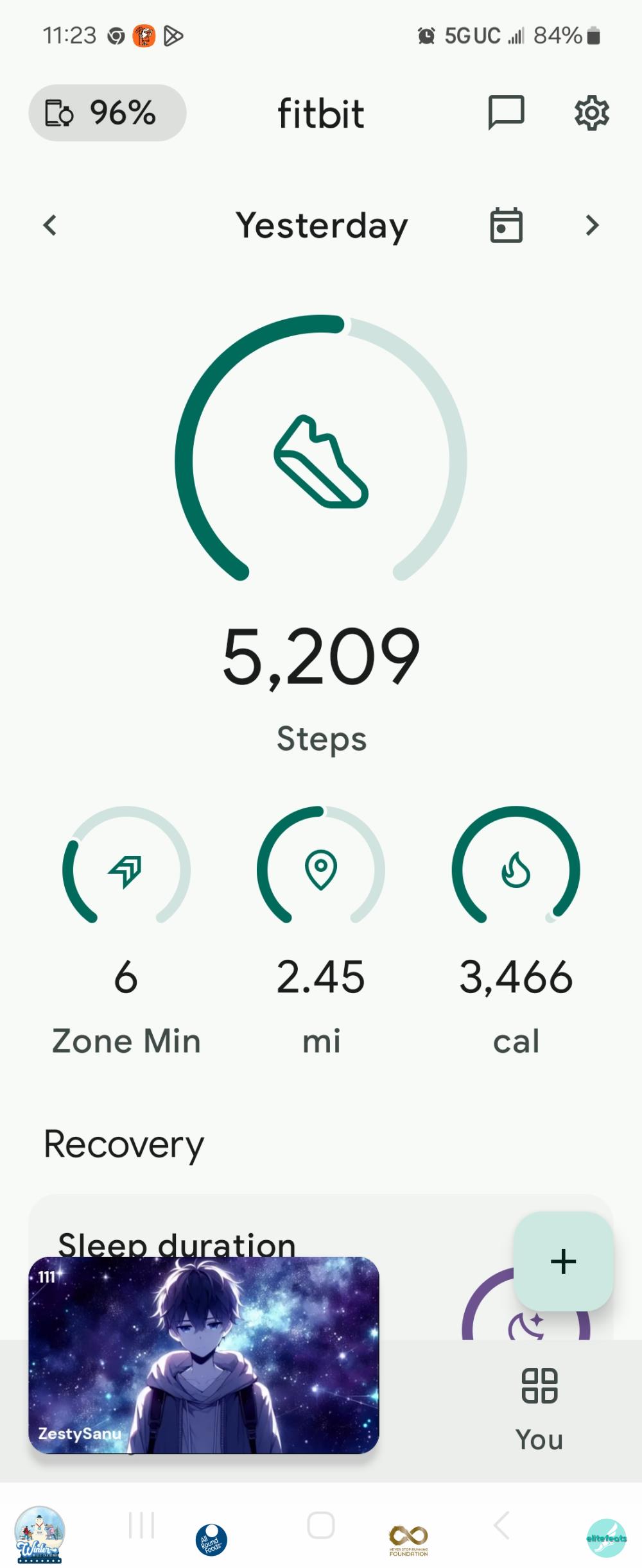
Task: View the 2.45 mi distance stat
Action: [x=321, y=930]
